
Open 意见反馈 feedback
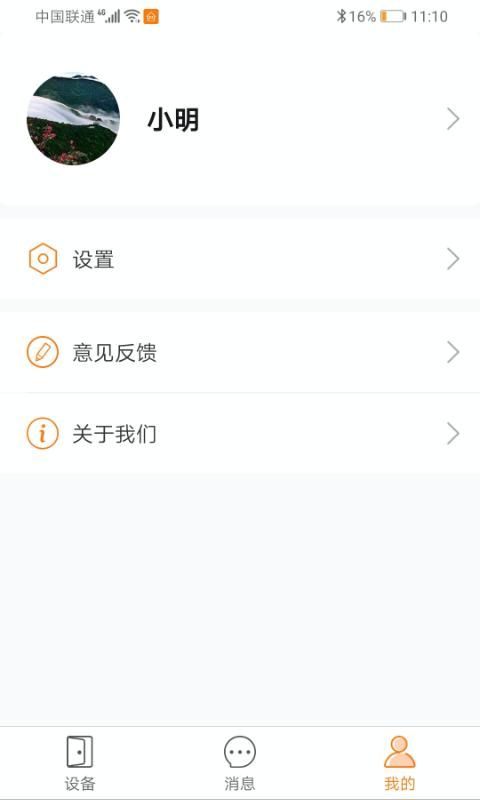click(x=240, y=352)
